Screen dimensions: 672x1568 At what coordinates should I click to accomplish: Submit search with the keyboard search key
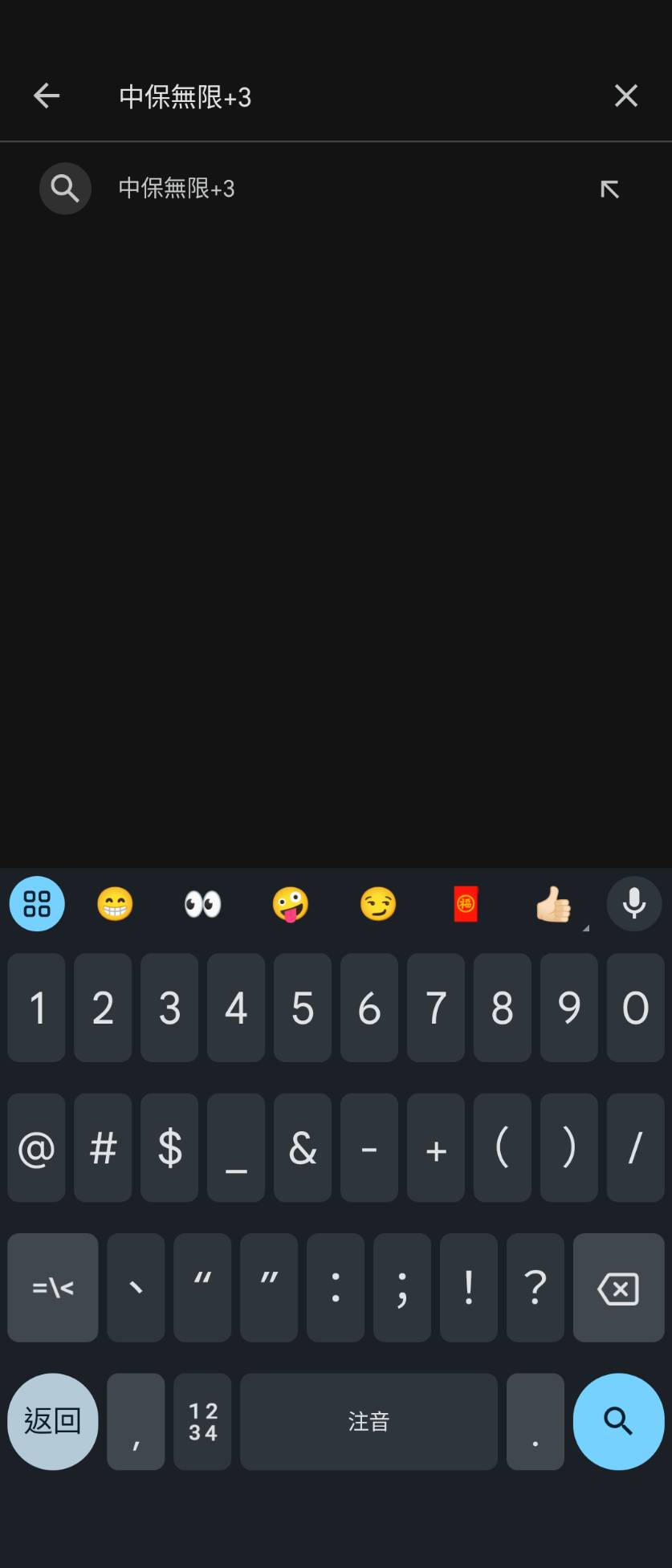pyautogui.click(x=618, y=1421)
